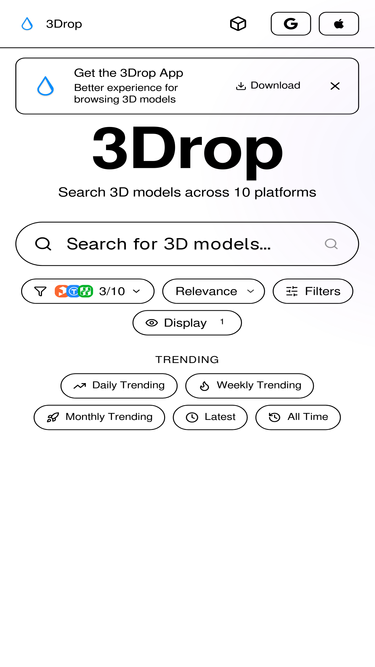Screen dimensions: 375x667
Task: Sign in with Apple button
Action: pos(339,24)
